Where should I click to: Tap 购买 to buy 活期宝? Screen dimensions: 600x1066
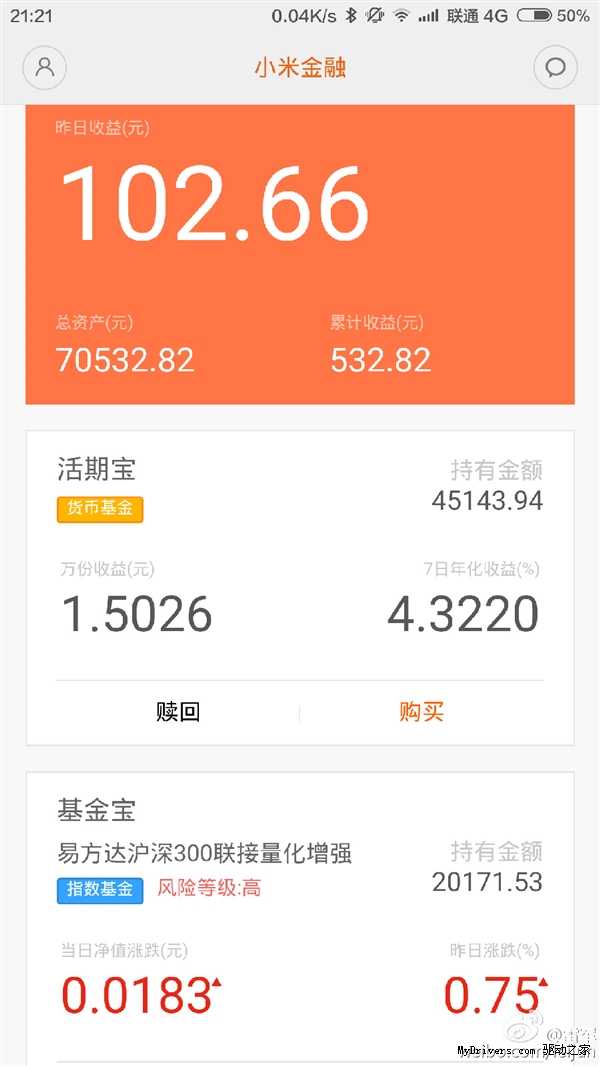pyautogui.click(x=421, y=712)
